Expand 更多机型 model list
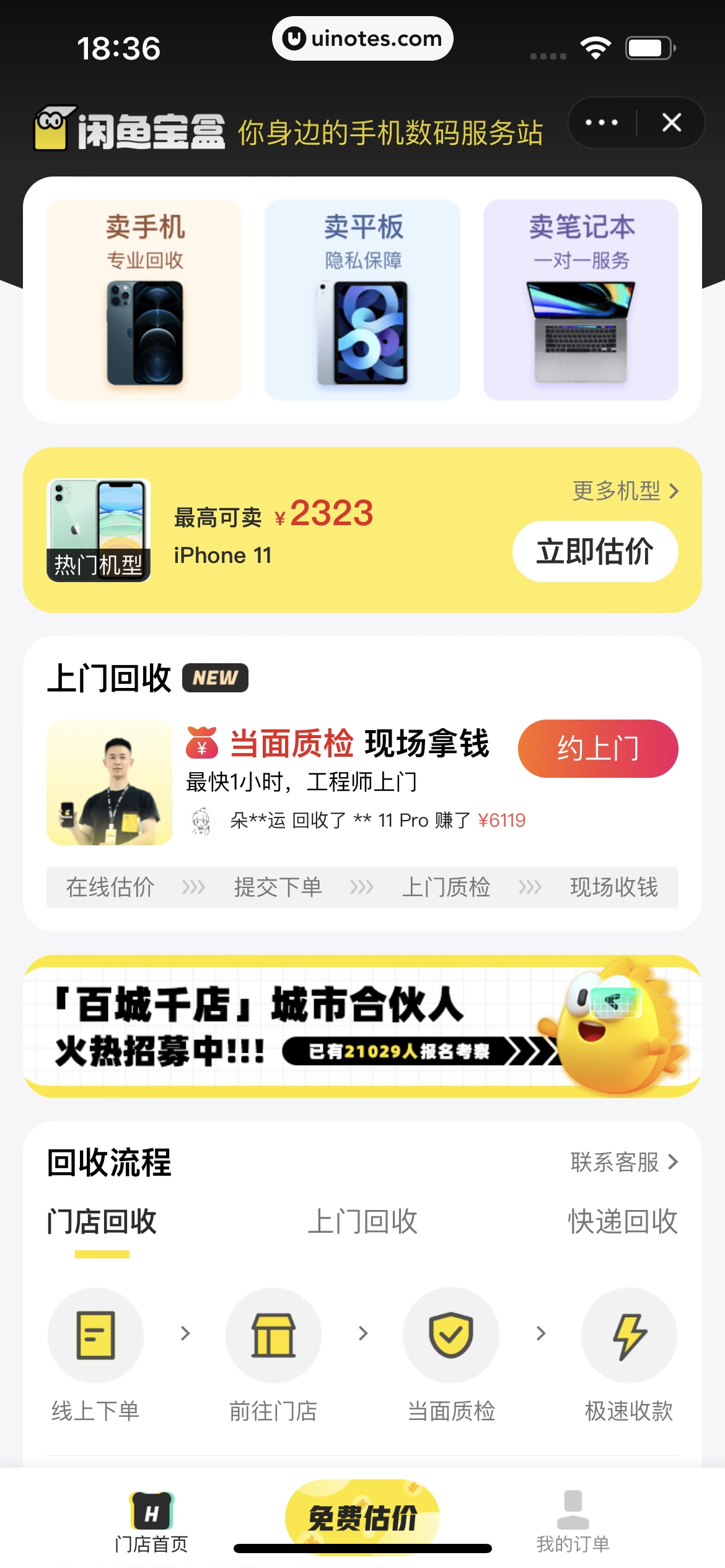The height and width of the screenshot is (1568, 725). coord(624,491)
